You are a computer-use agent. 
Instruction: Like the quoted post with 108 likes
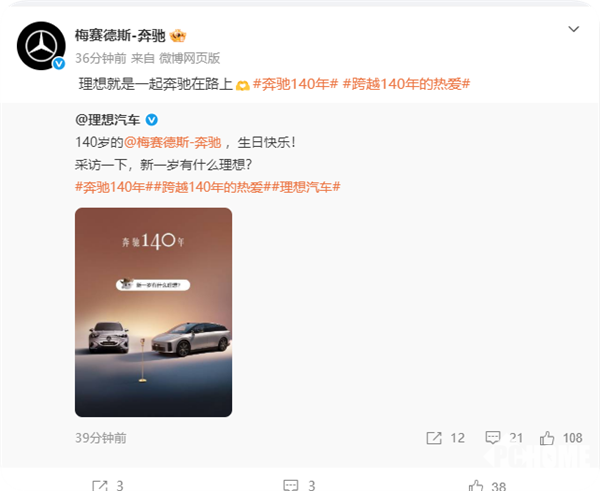pos(560,438)
